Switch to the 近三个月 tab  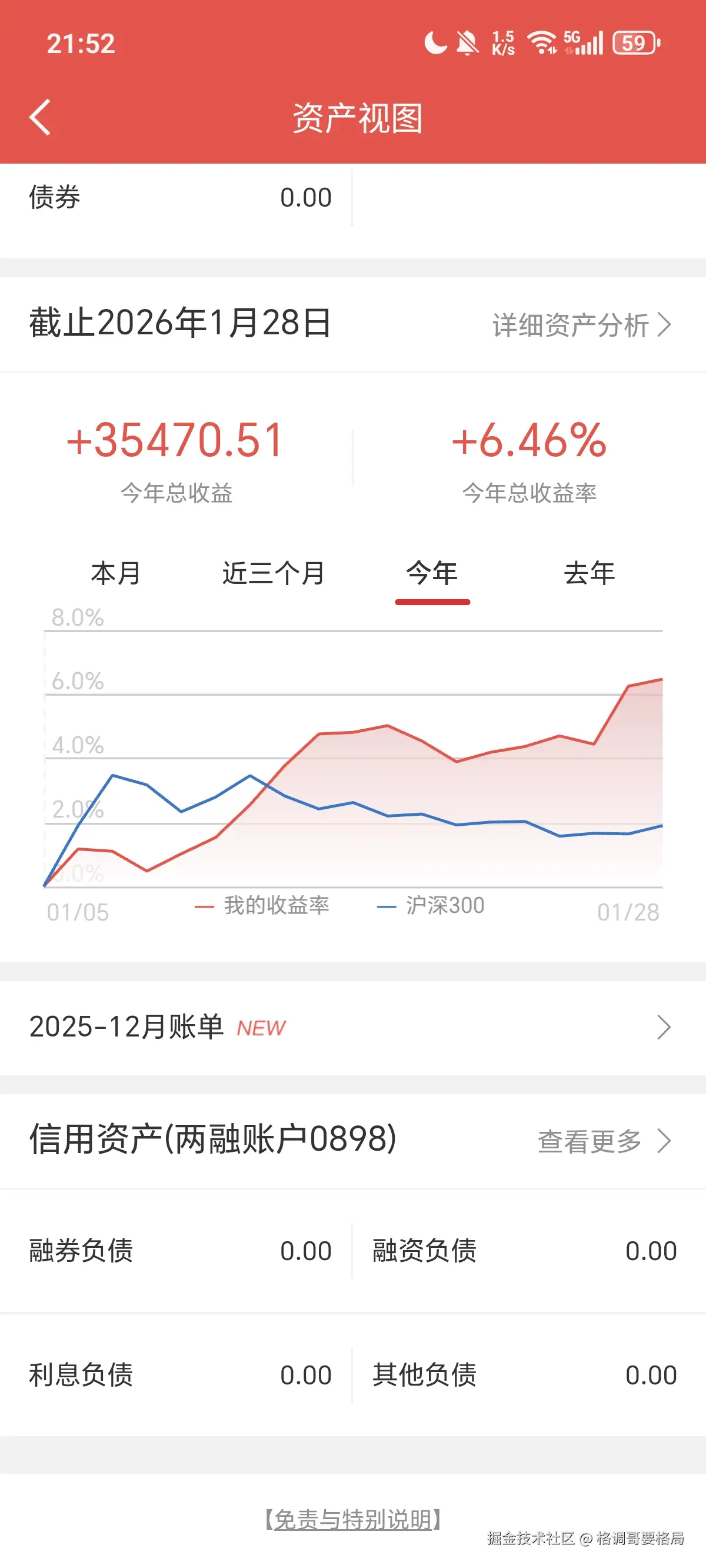click(273, 573)
